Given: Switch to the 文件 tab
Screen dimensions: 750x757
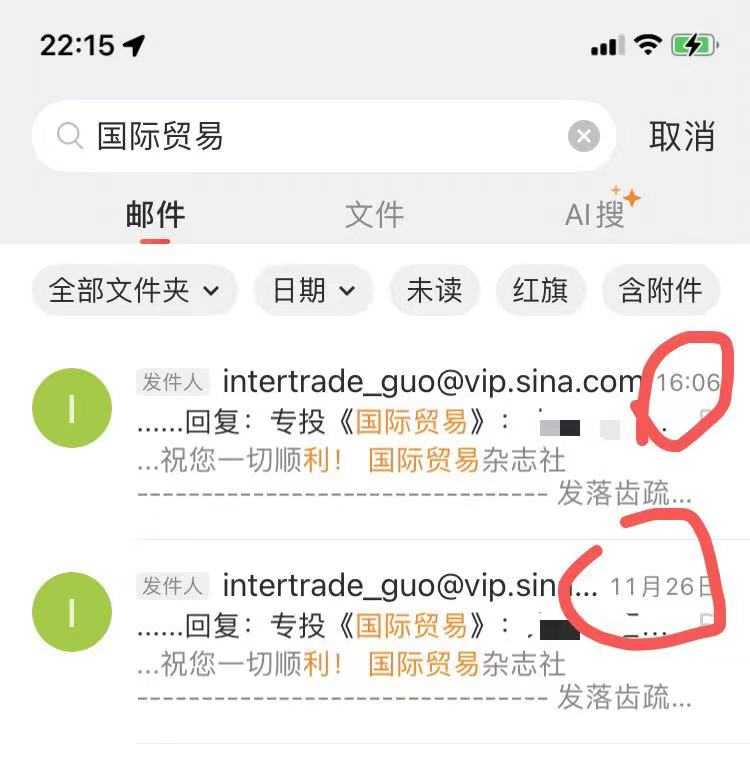Looking at the screenshot, I should click(x=374, y=214).
